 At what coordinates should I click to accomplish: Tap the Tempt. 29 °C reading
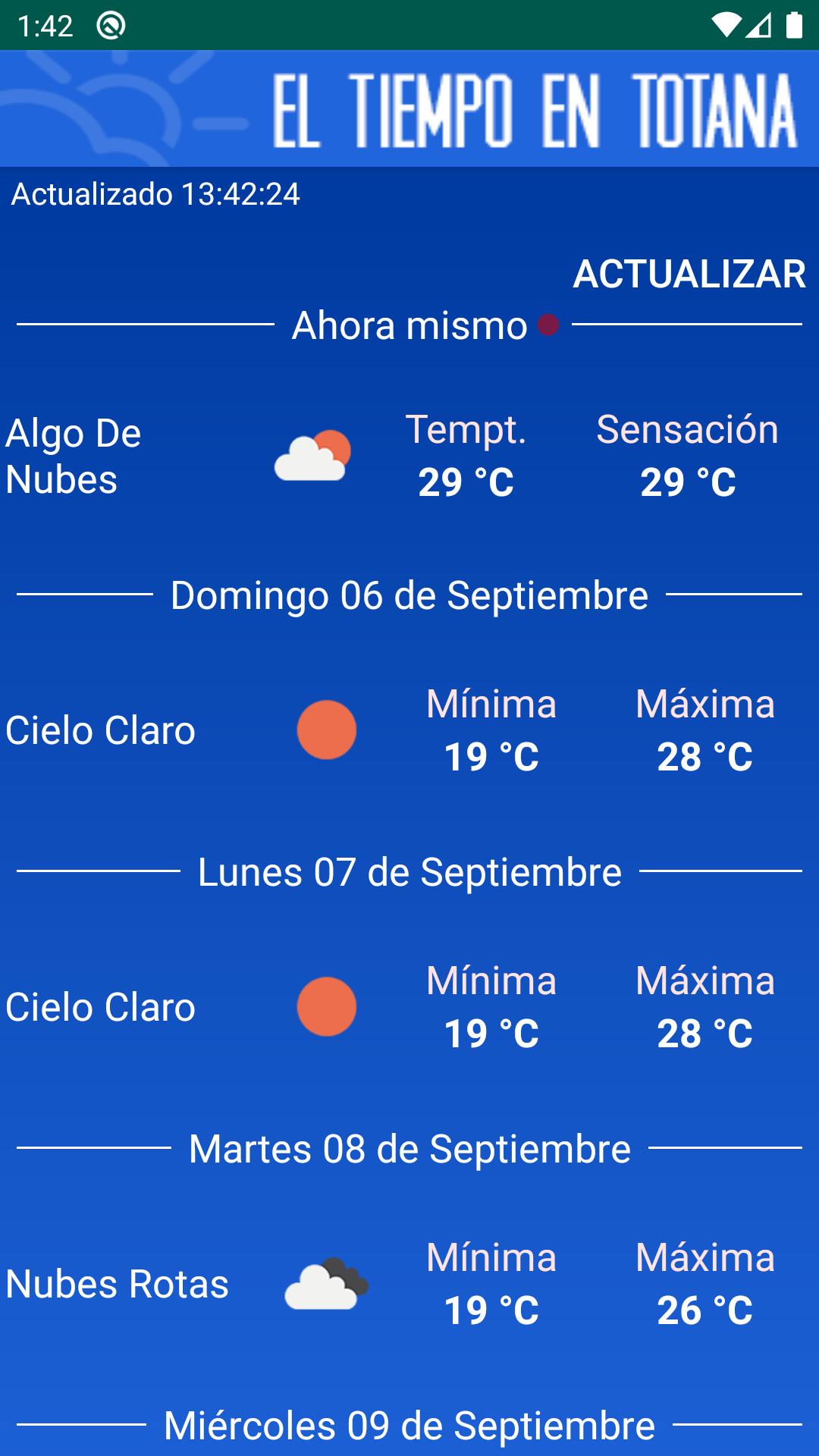[465, 455]
